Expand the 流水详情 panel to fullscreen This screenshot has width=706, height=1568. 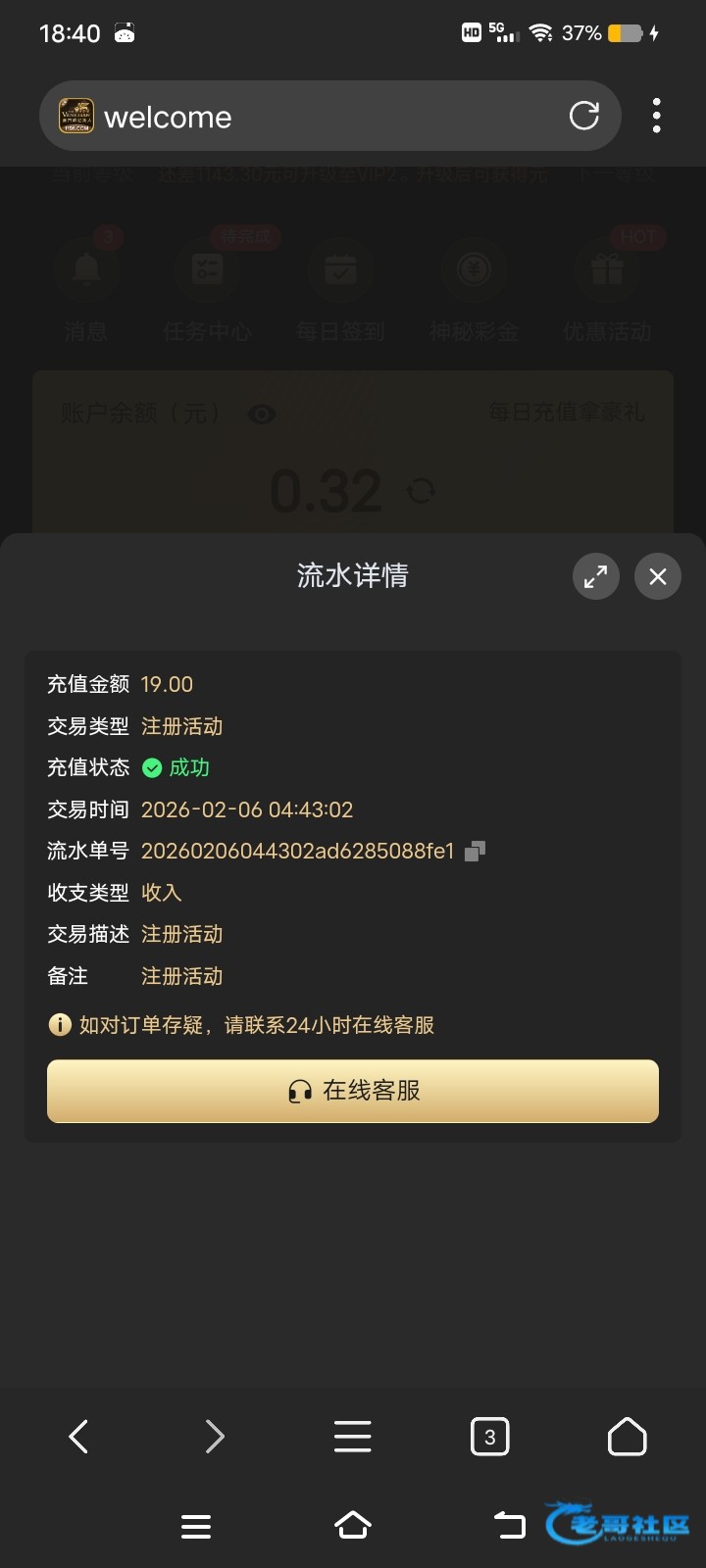(x=596, y=577)
